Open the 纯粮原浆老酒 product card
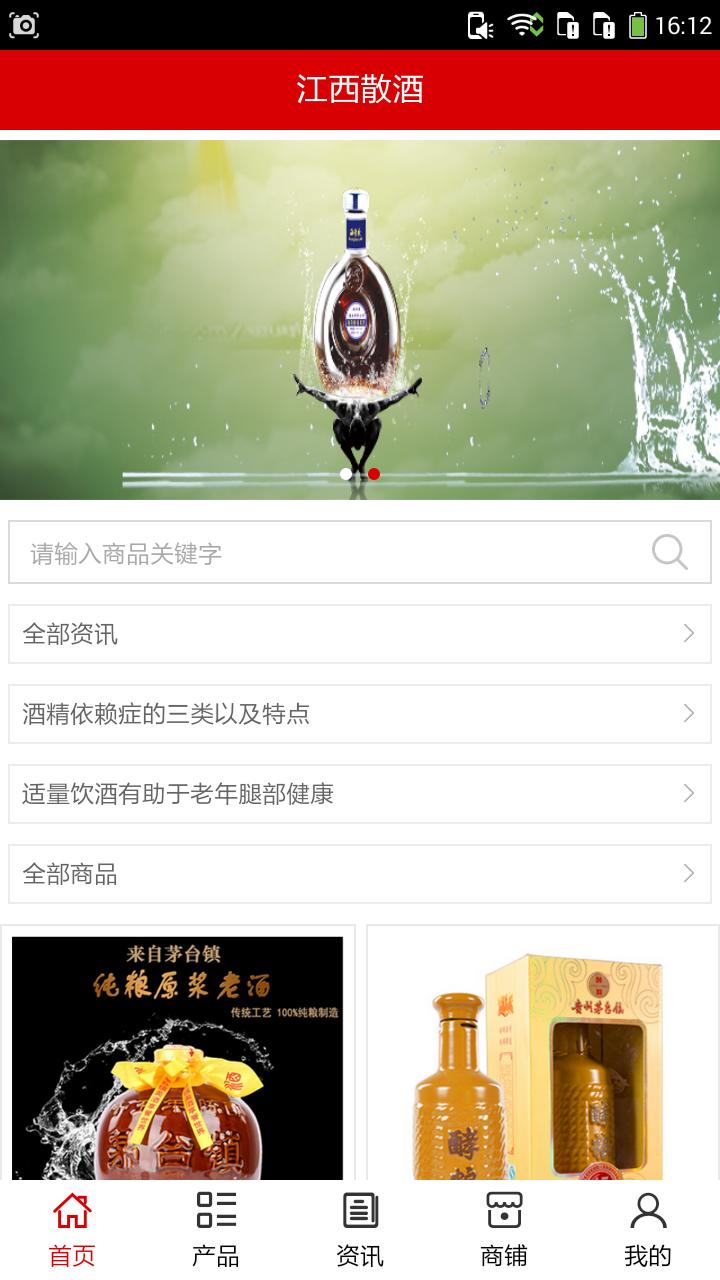The width and height of the screenshot is (720, 1280). (x=178, y=1055)
